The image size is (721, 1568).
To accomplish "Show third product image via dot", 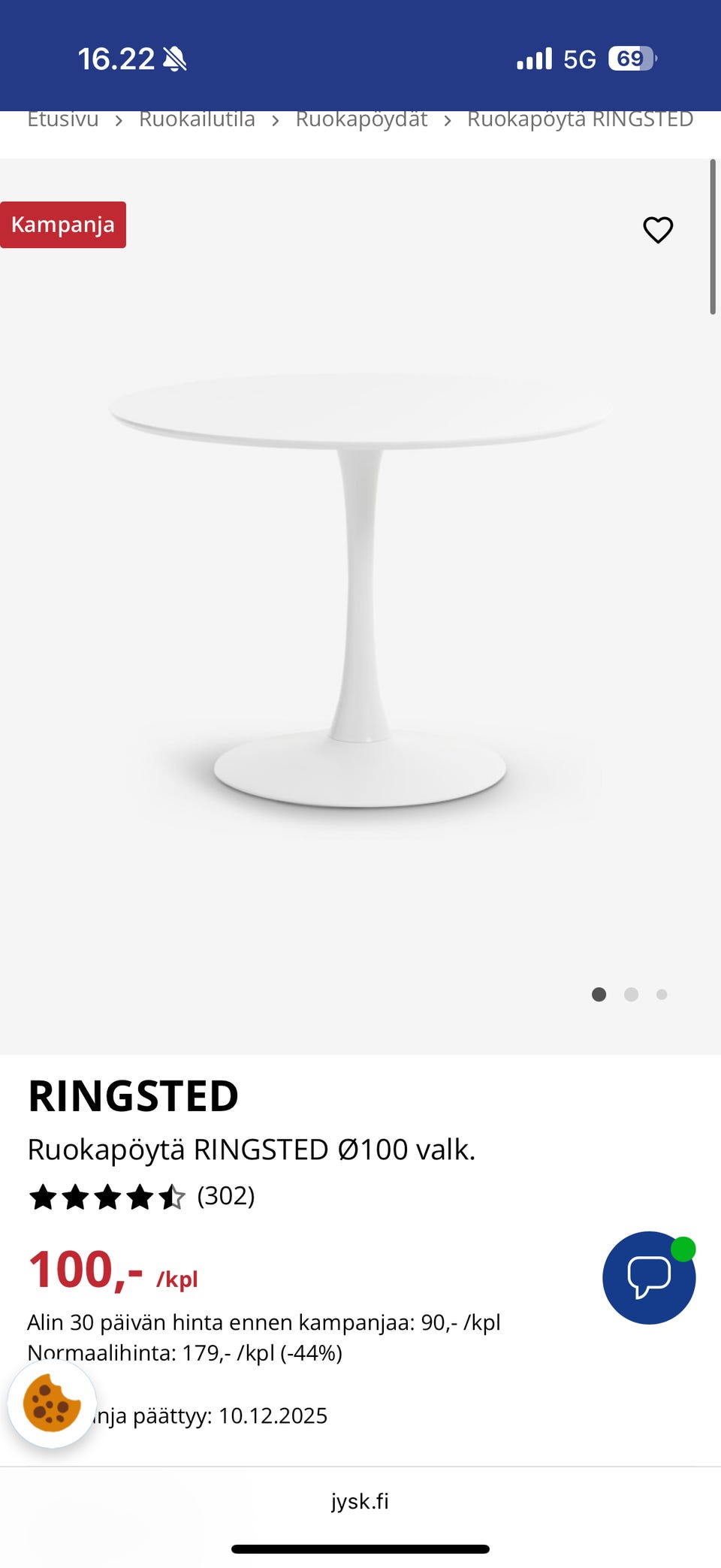I will pyautogui.click(x=662, y=995).
